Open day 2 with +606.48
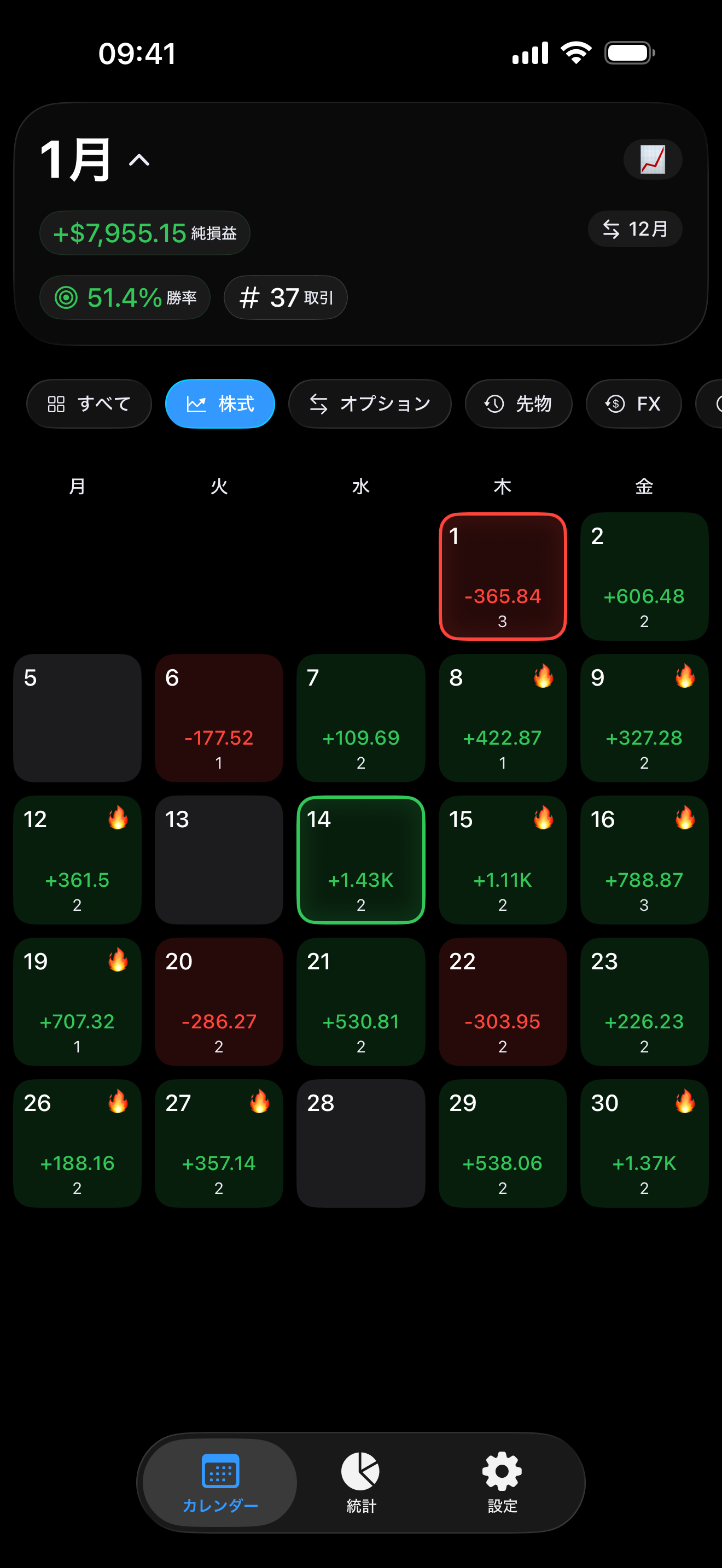This screenshot has height=1568, width=722. 644,576
